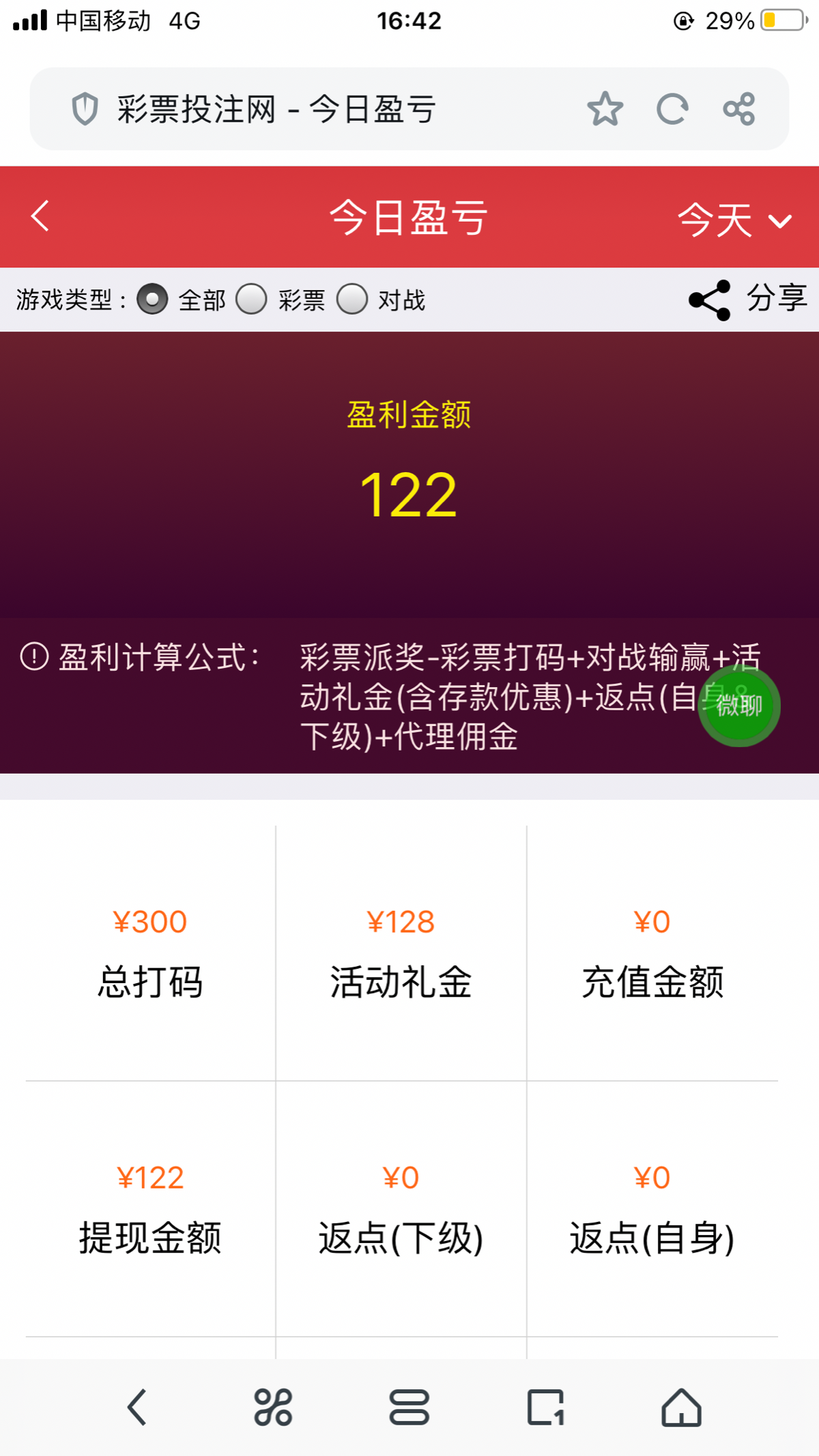Select the 彩票 game type
This screenshot has height=1456, width=819.
click(252, 300)
